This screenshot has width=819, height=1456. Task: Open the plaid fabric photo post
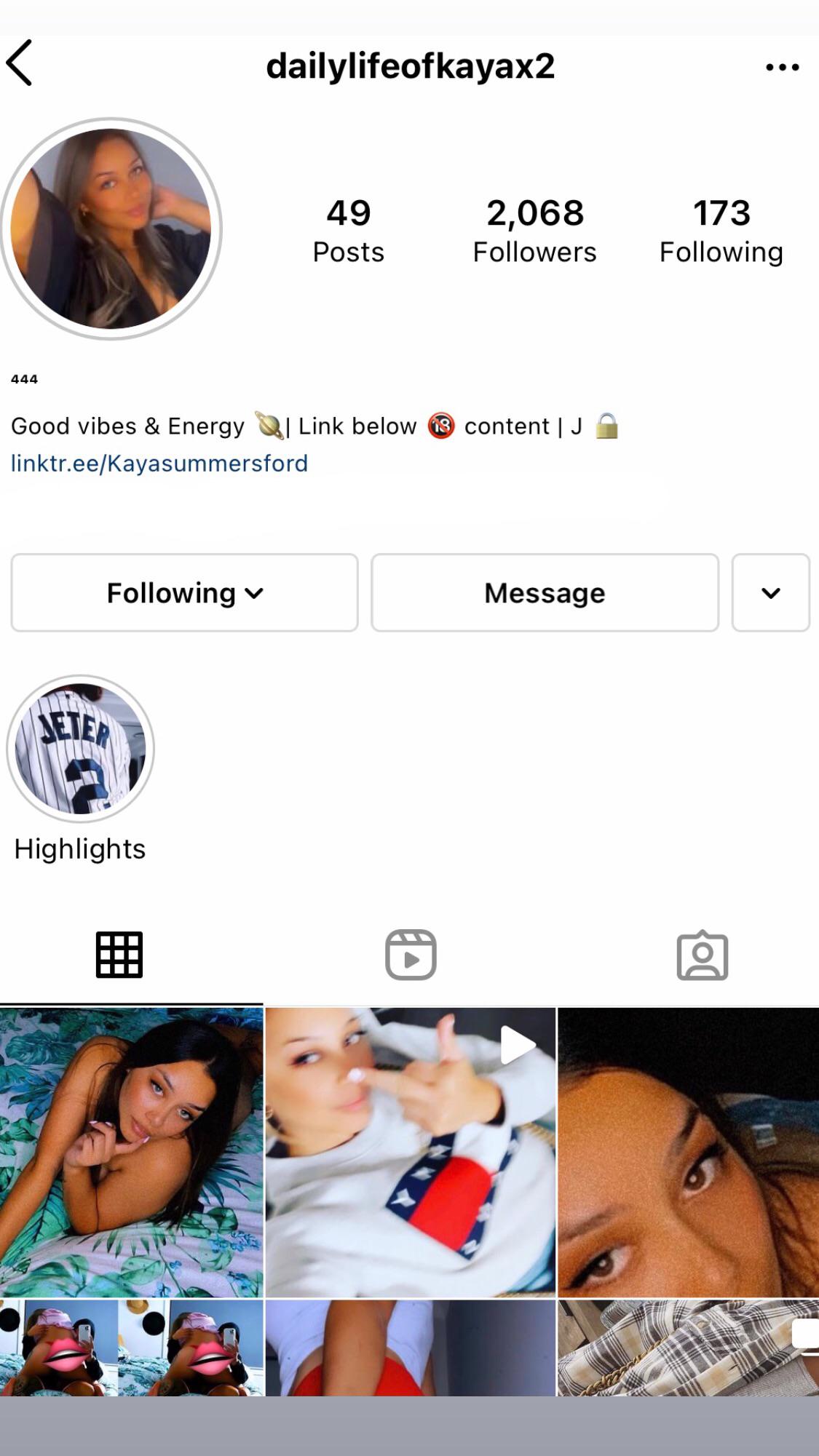[688, 1348]
